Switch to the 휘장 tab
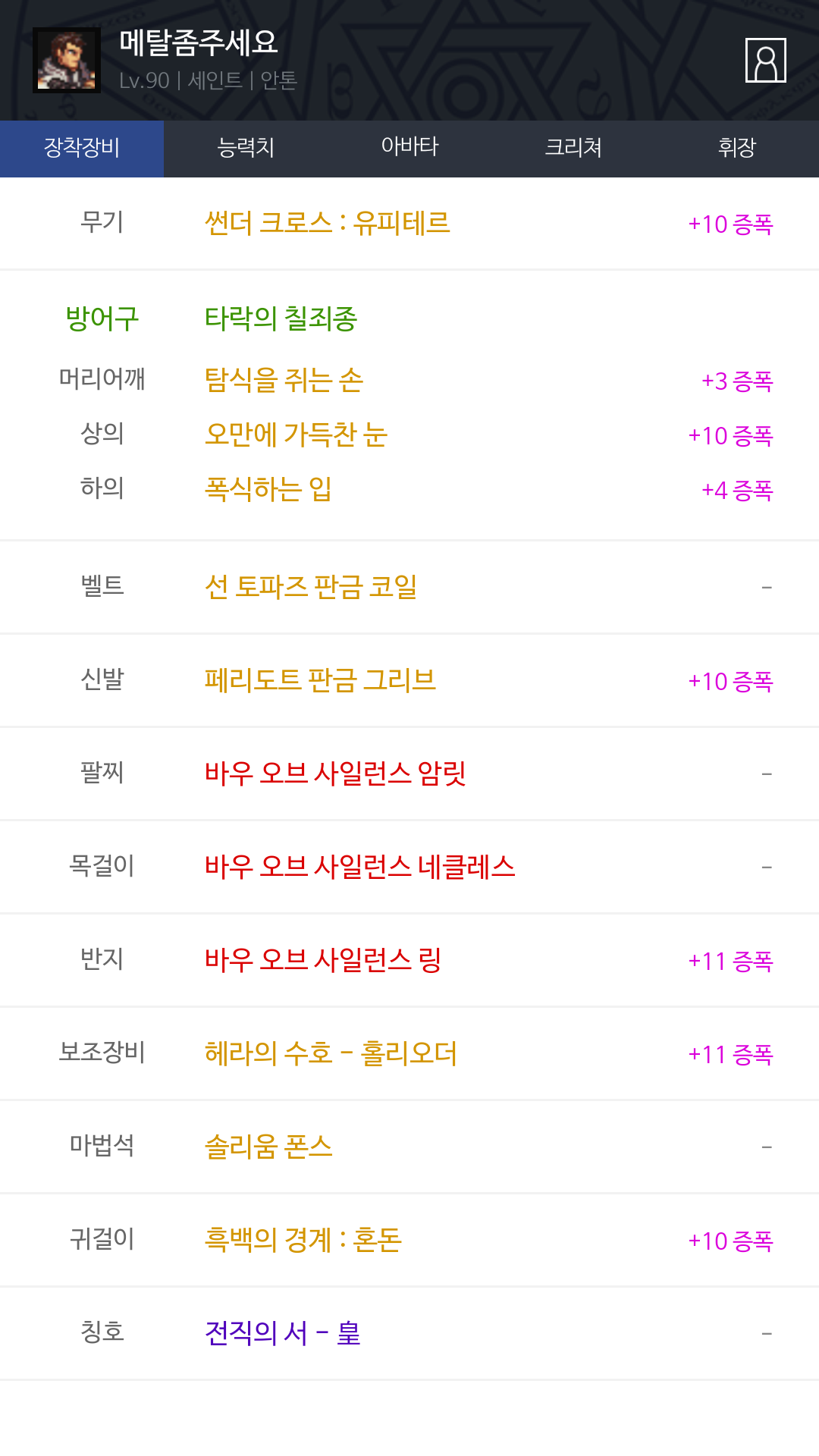 (x=737, y=149)
